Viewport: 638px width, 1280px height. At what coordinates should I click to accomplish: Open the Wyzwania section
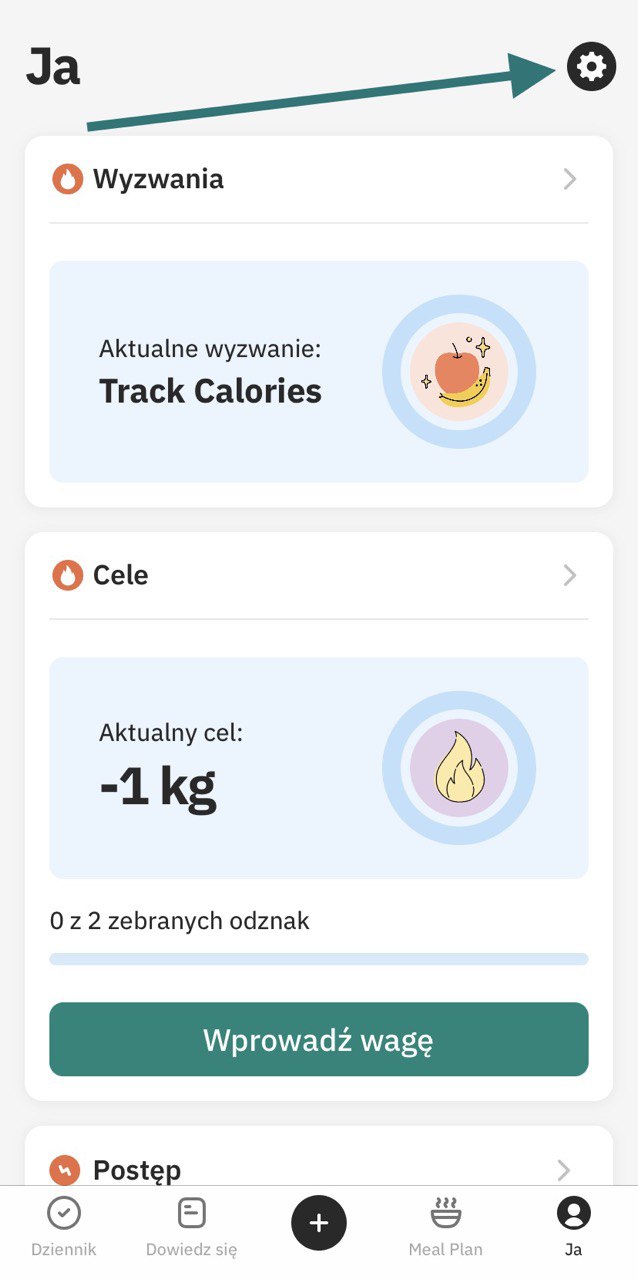click(x=318, y=180)
